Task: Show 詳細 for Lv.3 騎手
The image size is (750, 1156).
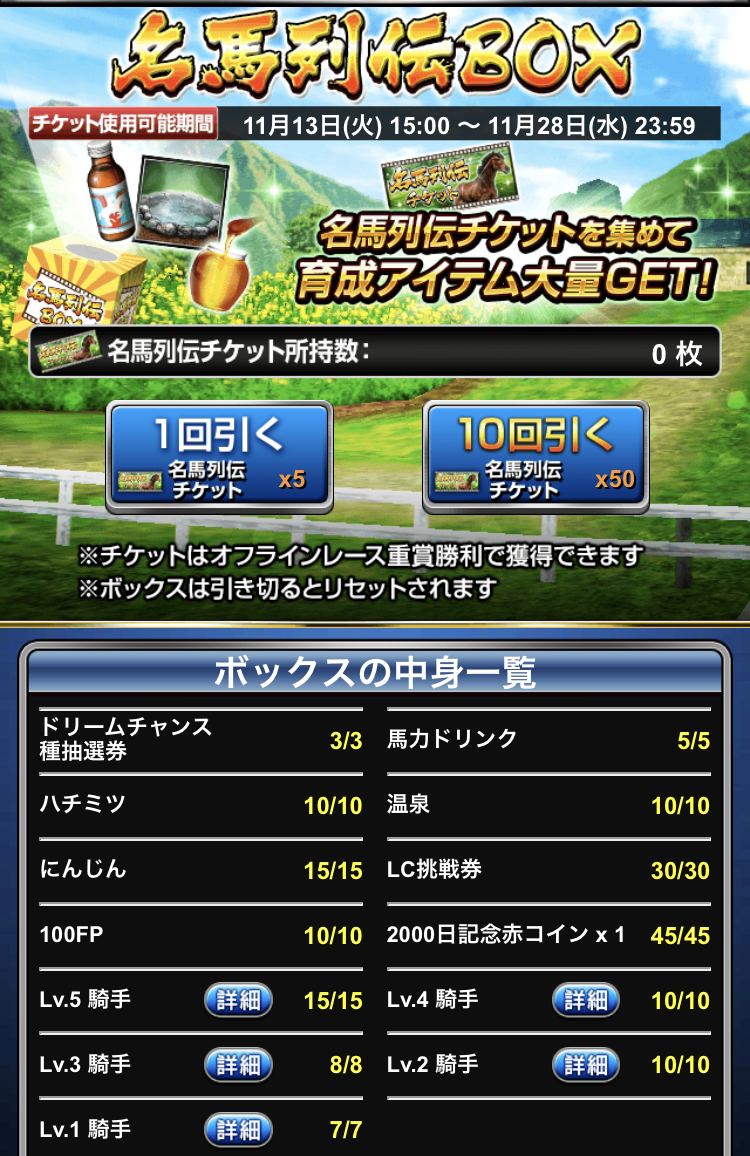Action: click(238, 1064)
